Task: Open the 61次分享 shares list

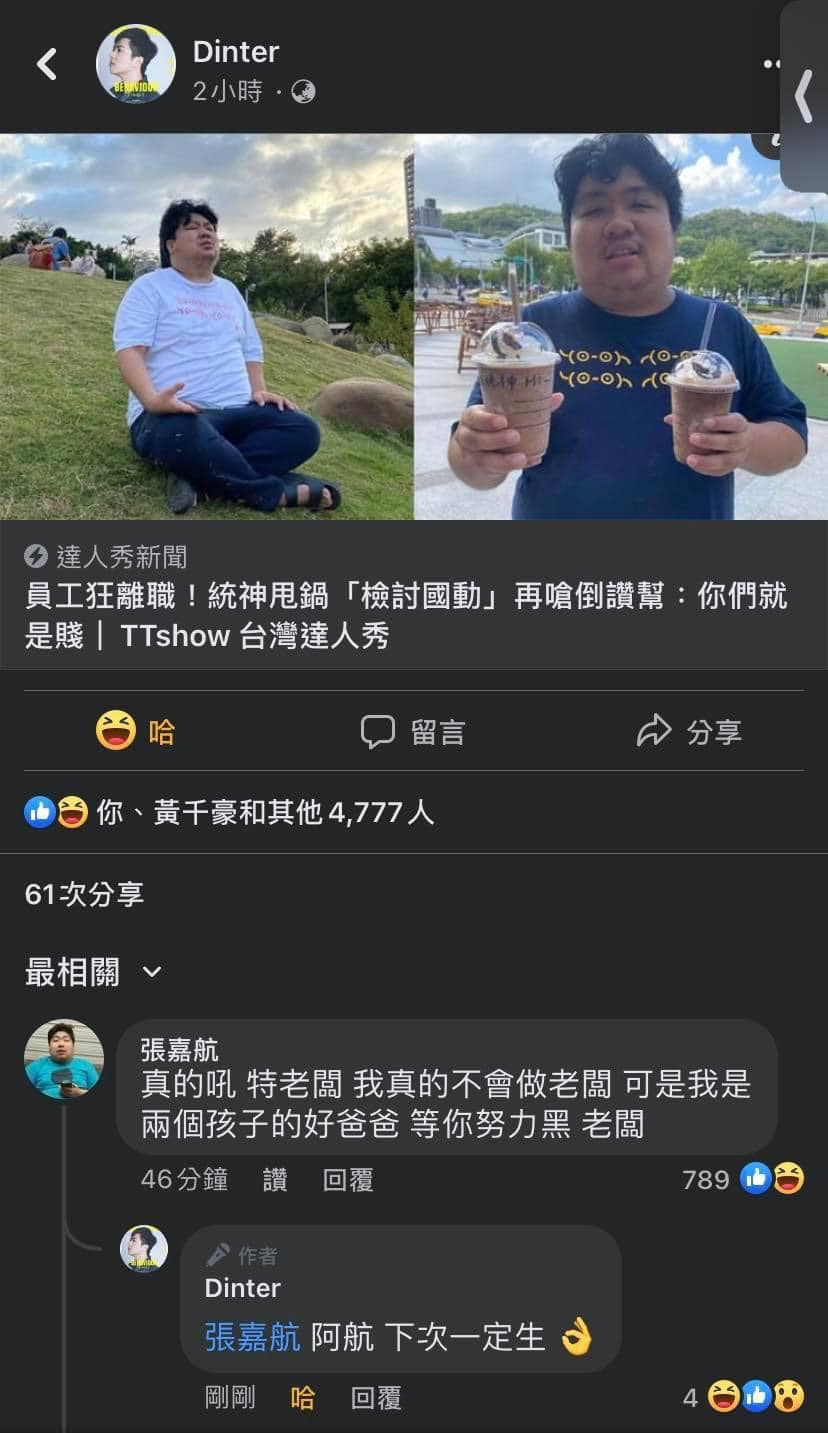Action: click(84, 894)
